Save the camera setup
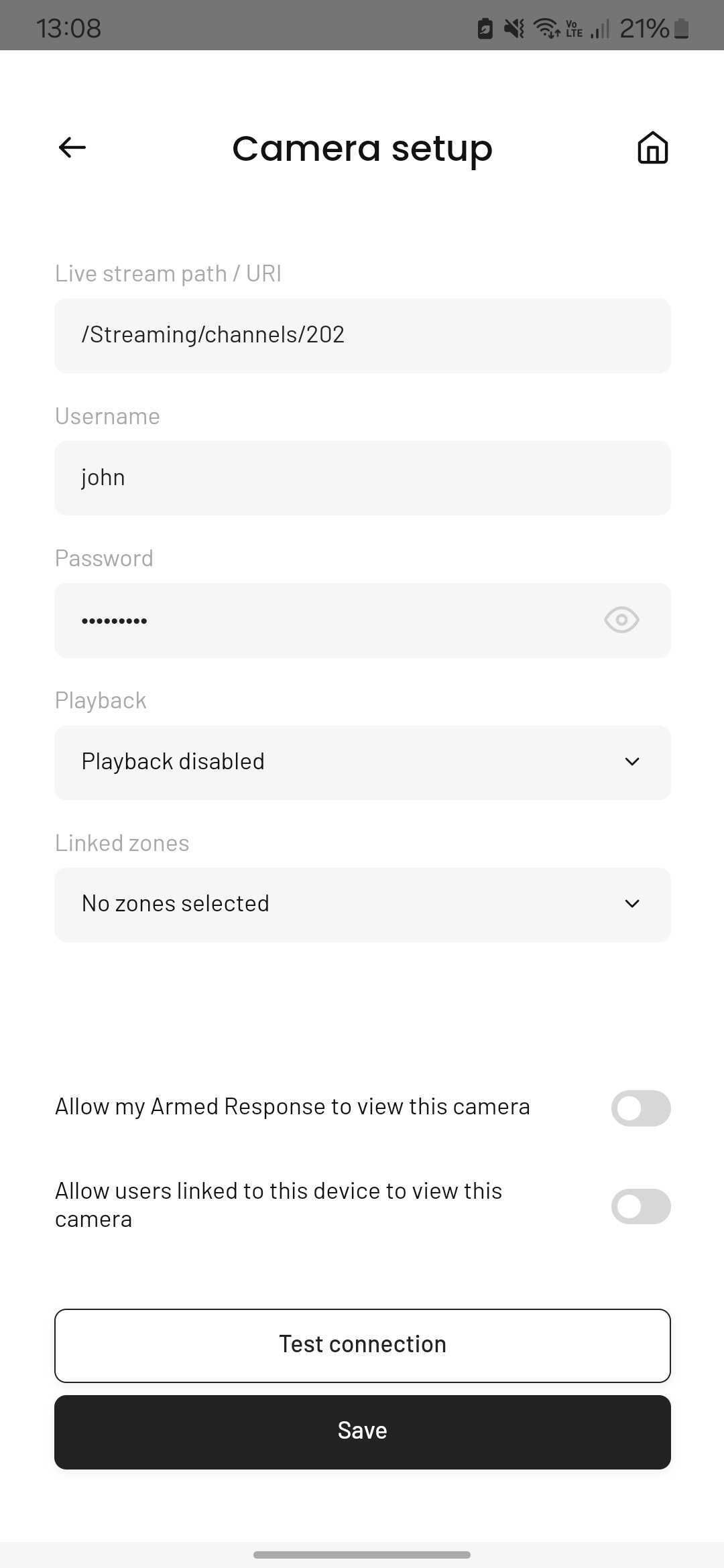This screenshot has width=724, height=1568. pyautogui.click(x=363, y=1431)
